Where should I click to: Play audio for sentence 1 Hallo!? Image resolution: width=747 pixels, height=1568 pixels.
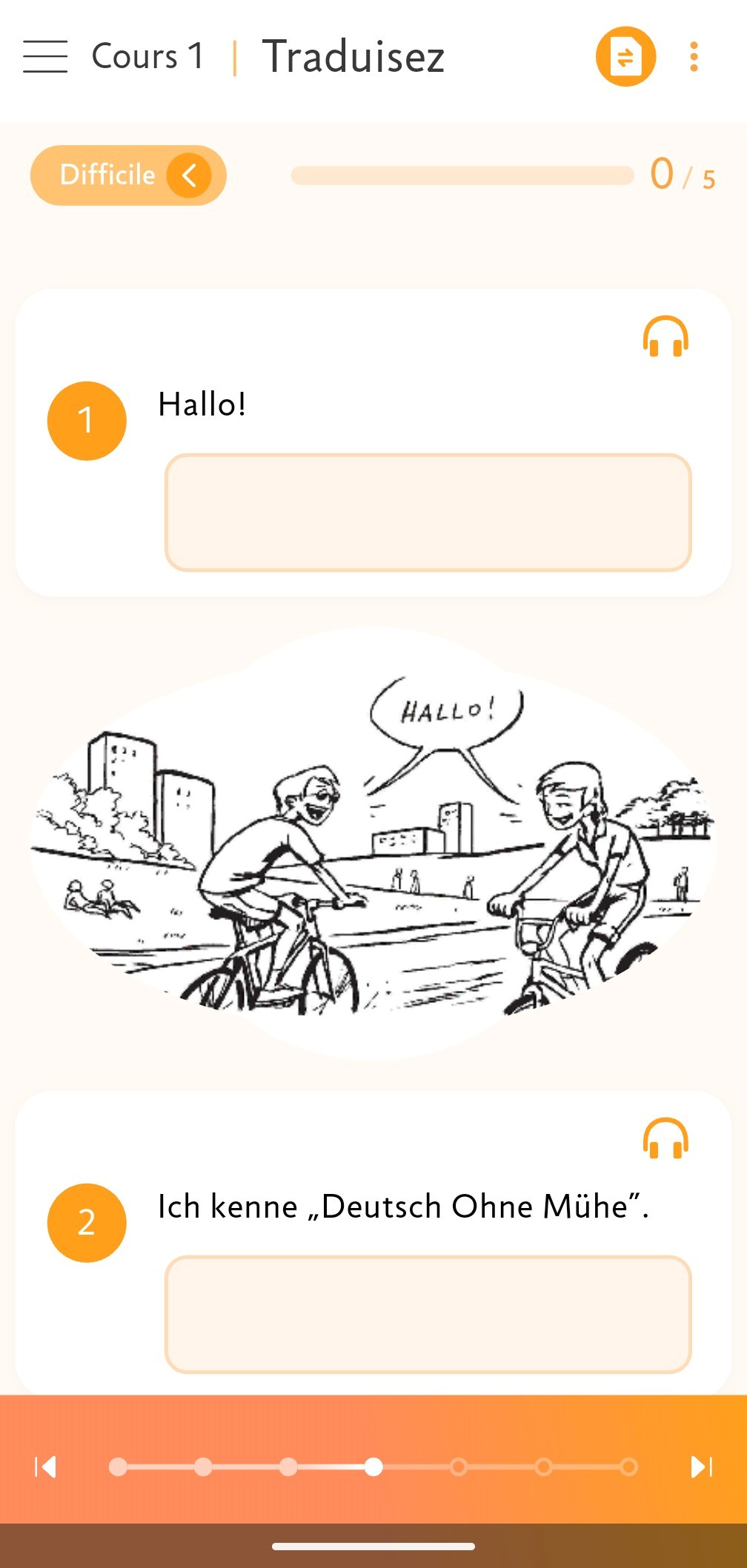pyautogui.click(x=665, y=337)
